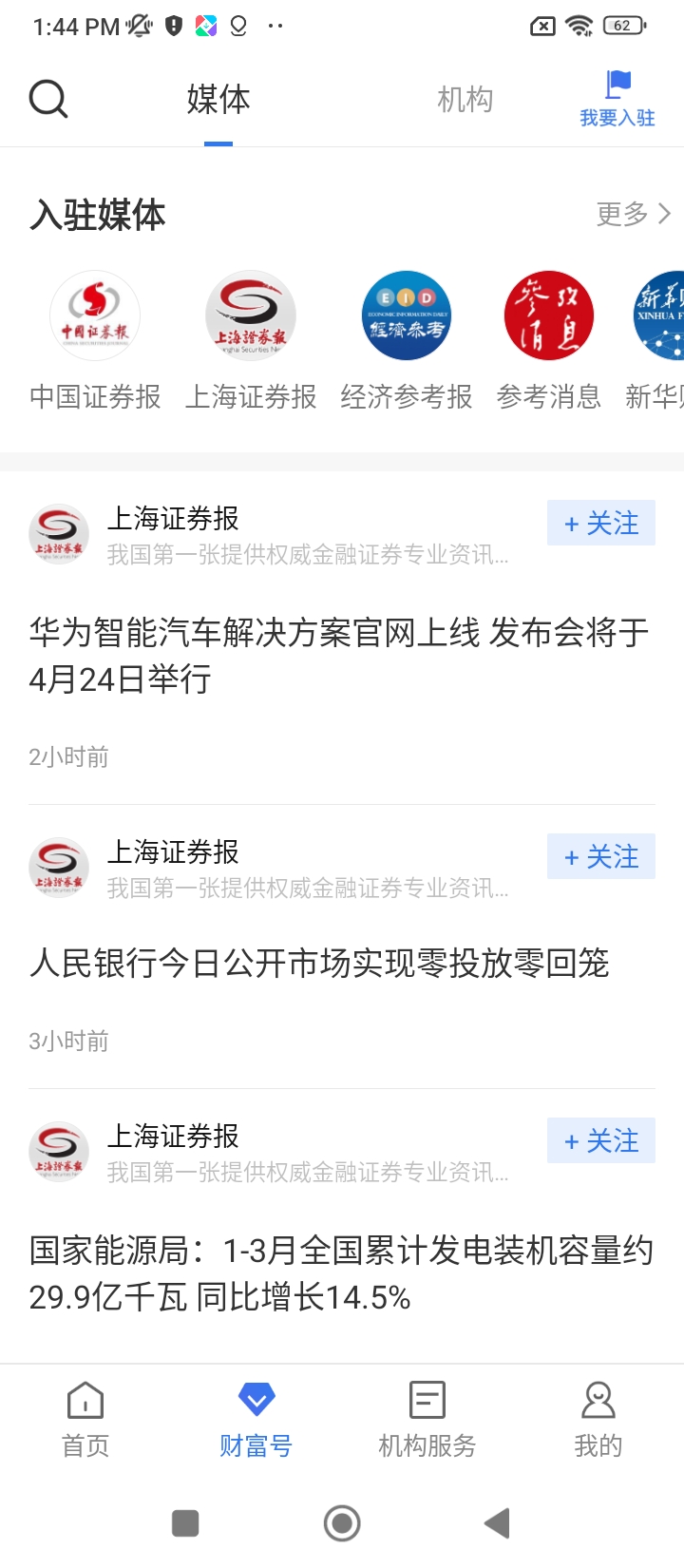Open the 我的 profile tab
The image size is (684, 1568).
tap(598, 1419)
